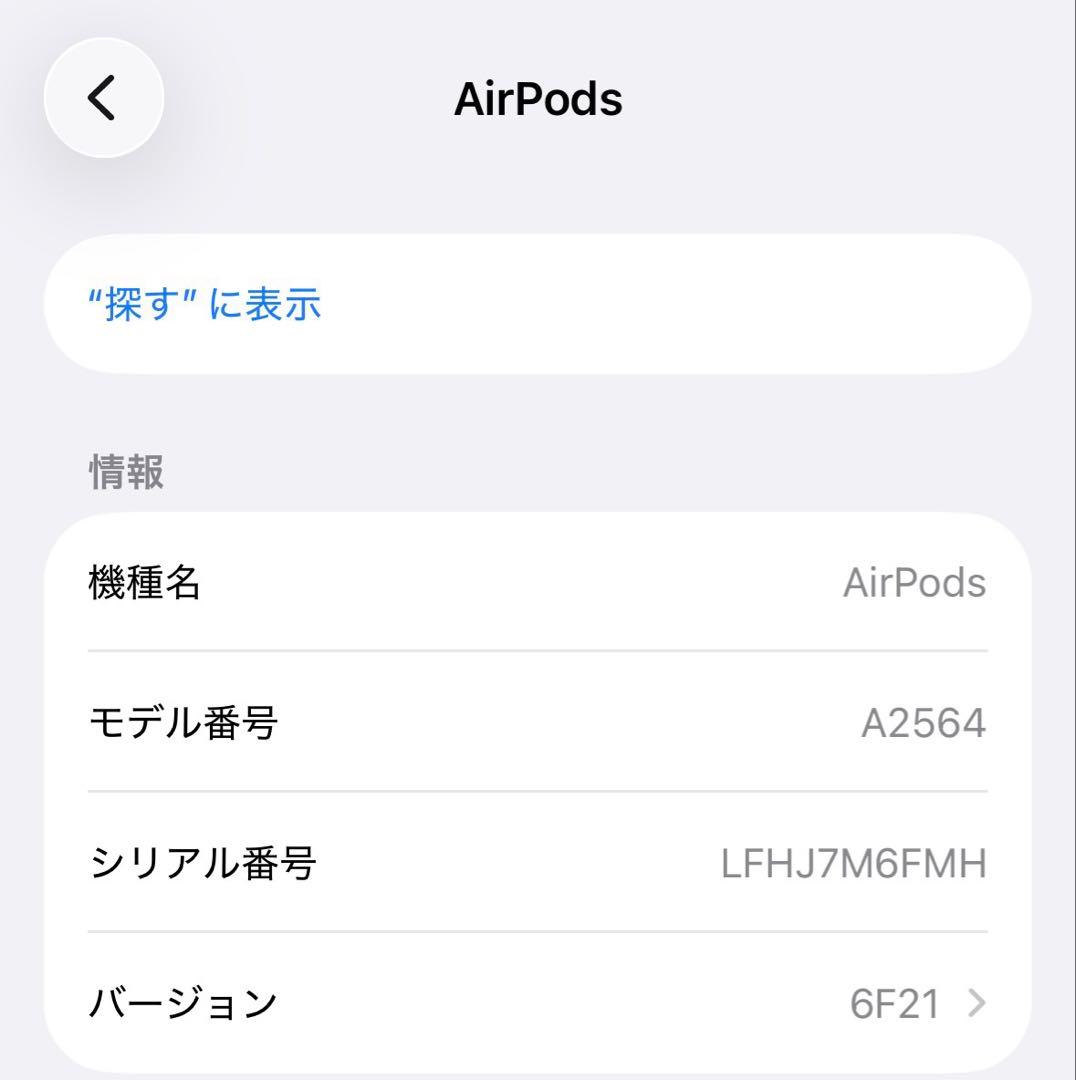Select the シリアル番号 row

tap(540, 863)
